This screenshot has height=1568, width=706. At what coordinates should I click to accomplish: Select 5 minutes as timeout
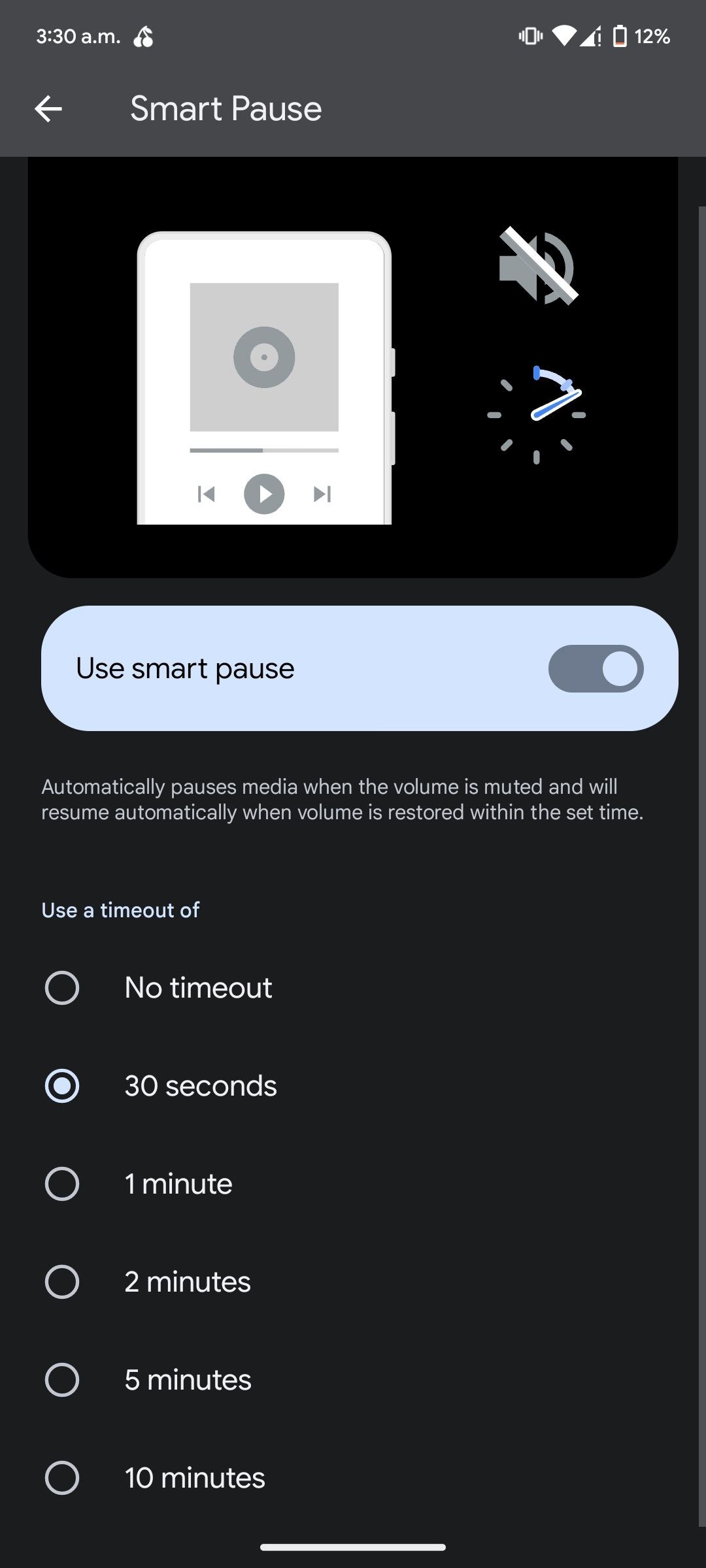62,1379
